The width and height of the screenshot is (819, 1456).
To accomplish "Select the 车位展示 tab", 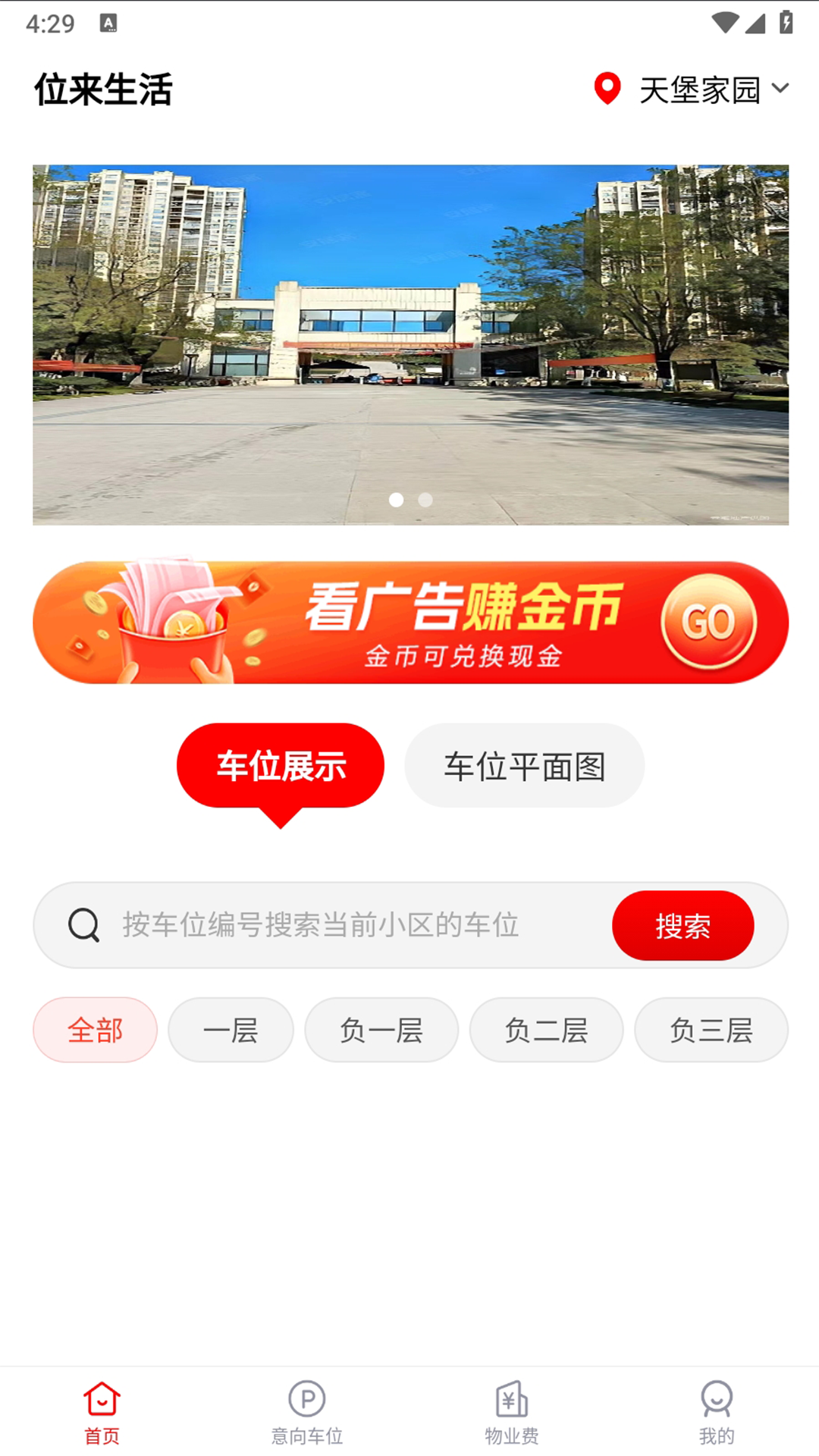I will point(281,765).
